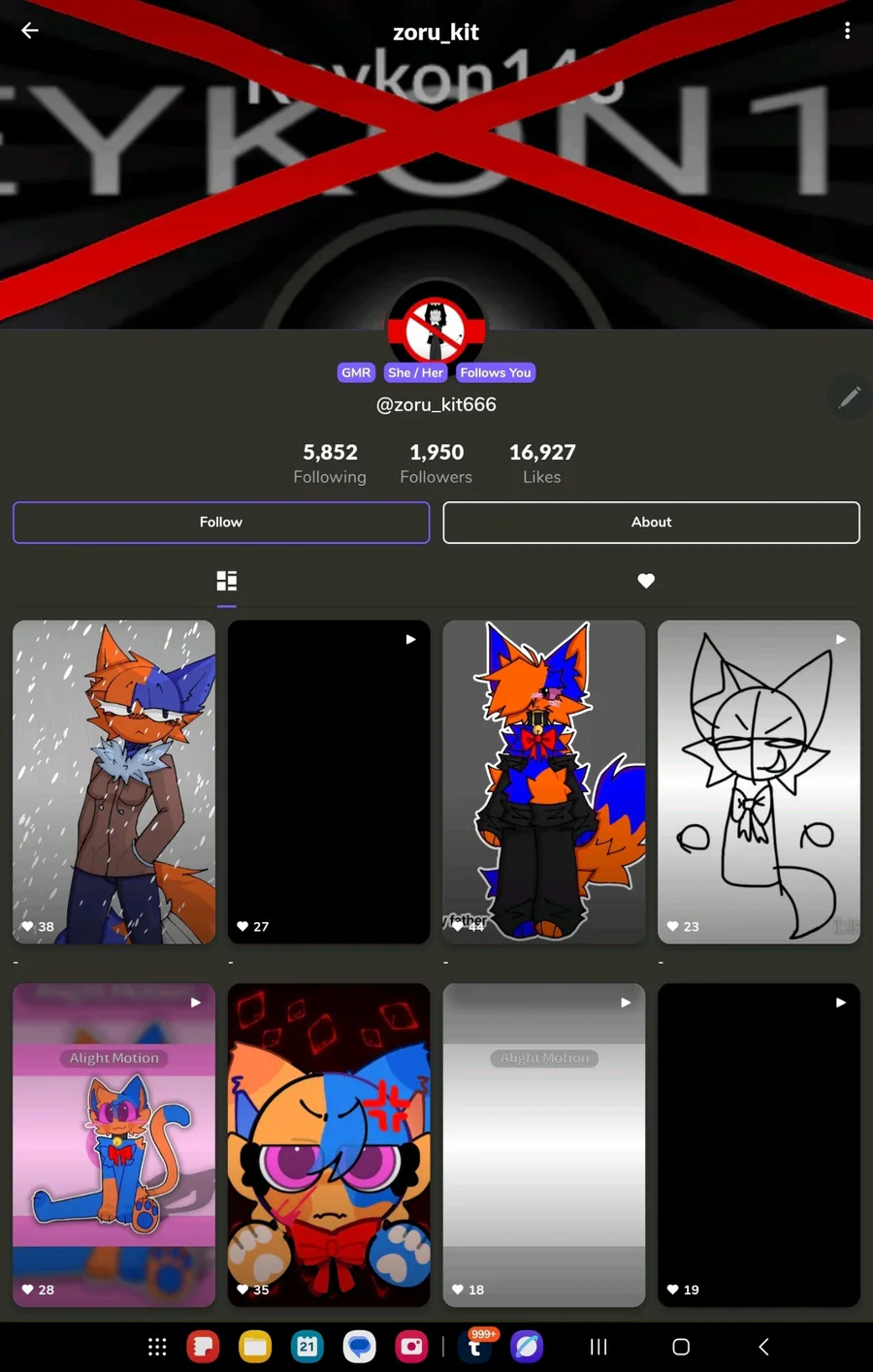Screen dimensions: 873x1372
Task: Follow zoru_kit666
Action: pyautogui.click(x=221, y=523)
